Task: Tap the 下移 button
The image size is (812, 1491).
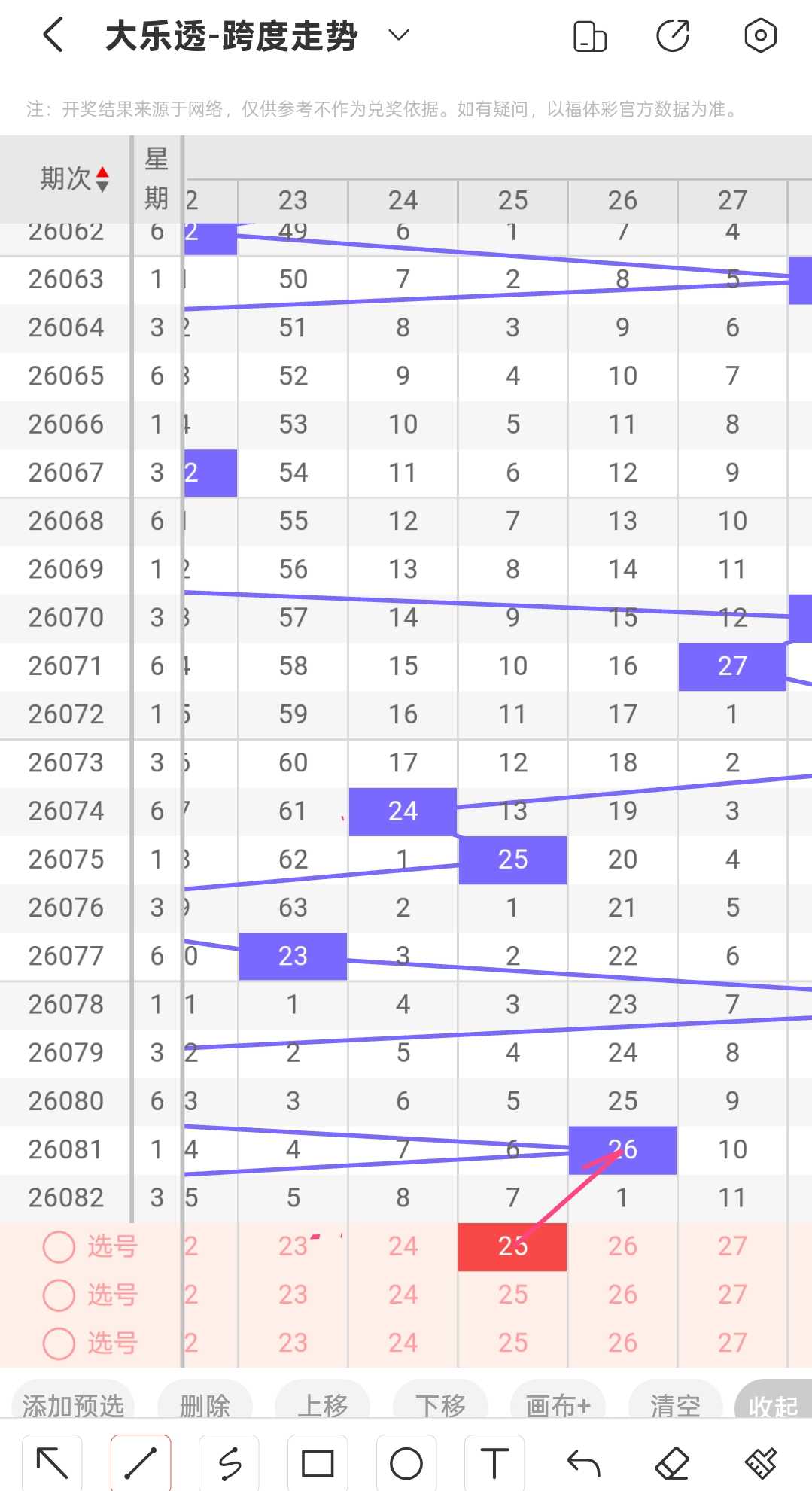Action: 441,1405
